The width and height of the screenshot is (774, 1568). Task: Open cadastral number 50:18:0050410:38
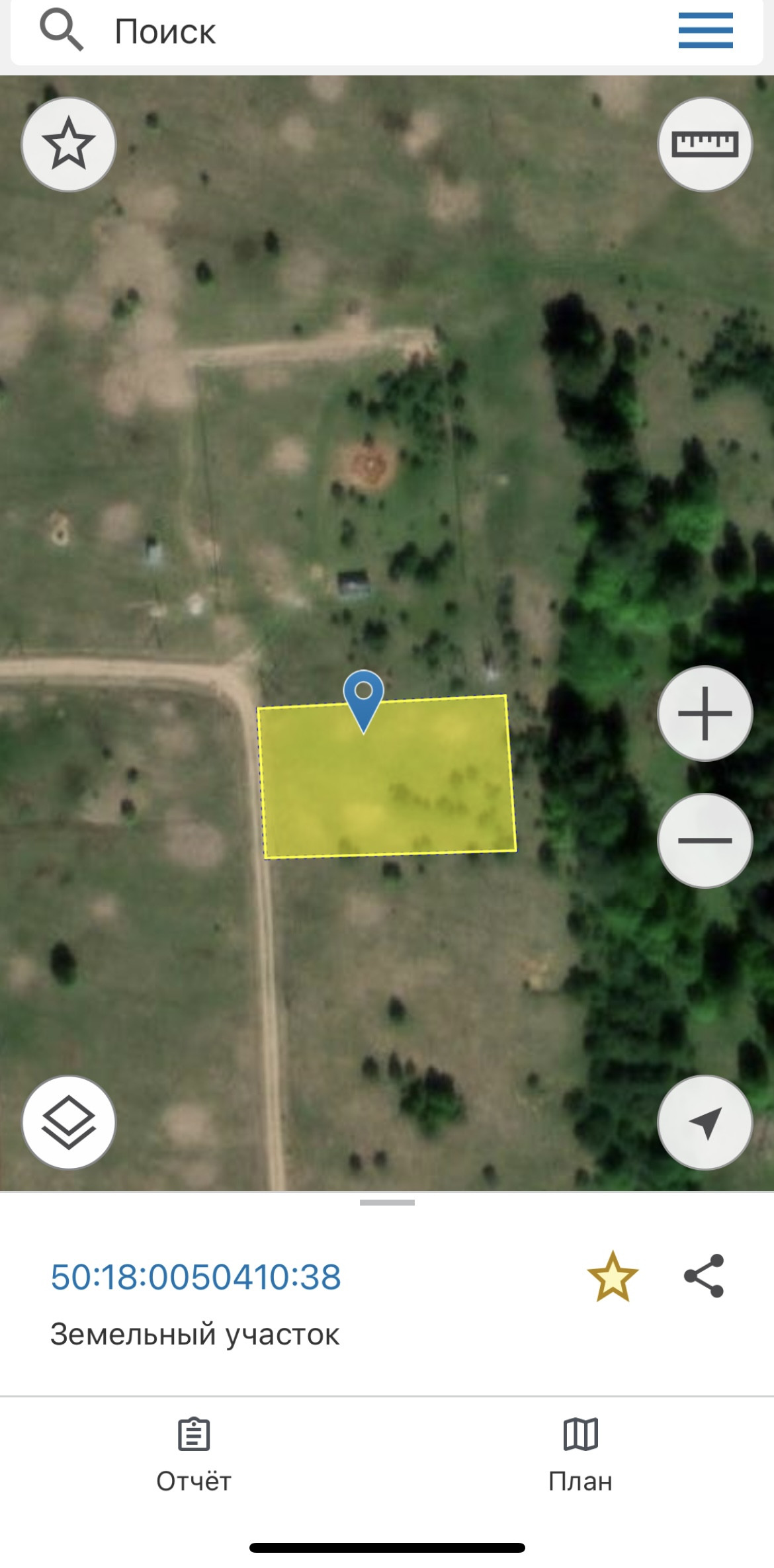point(196,1277)
